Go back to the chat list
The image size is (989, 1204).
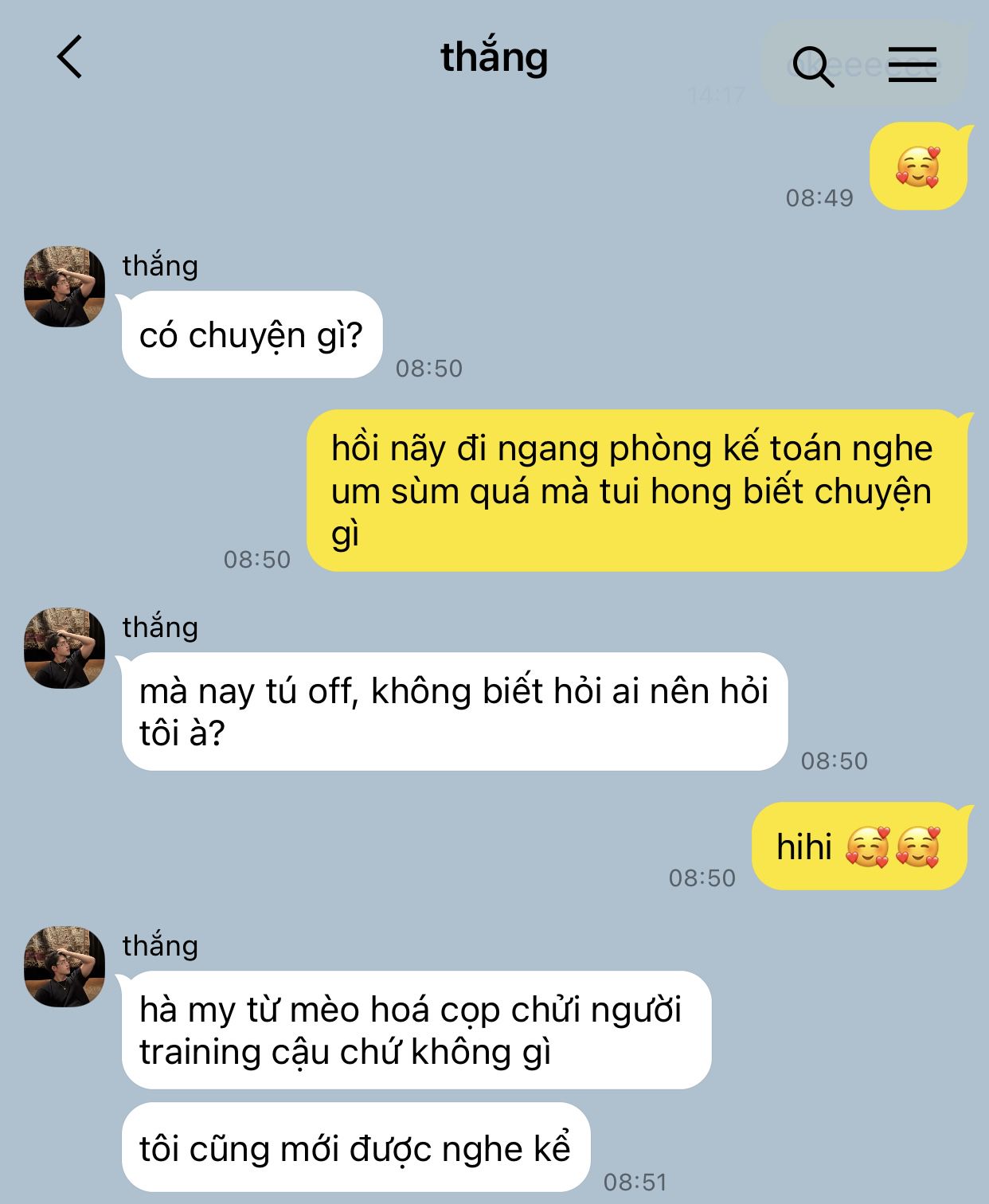(70, 57)
